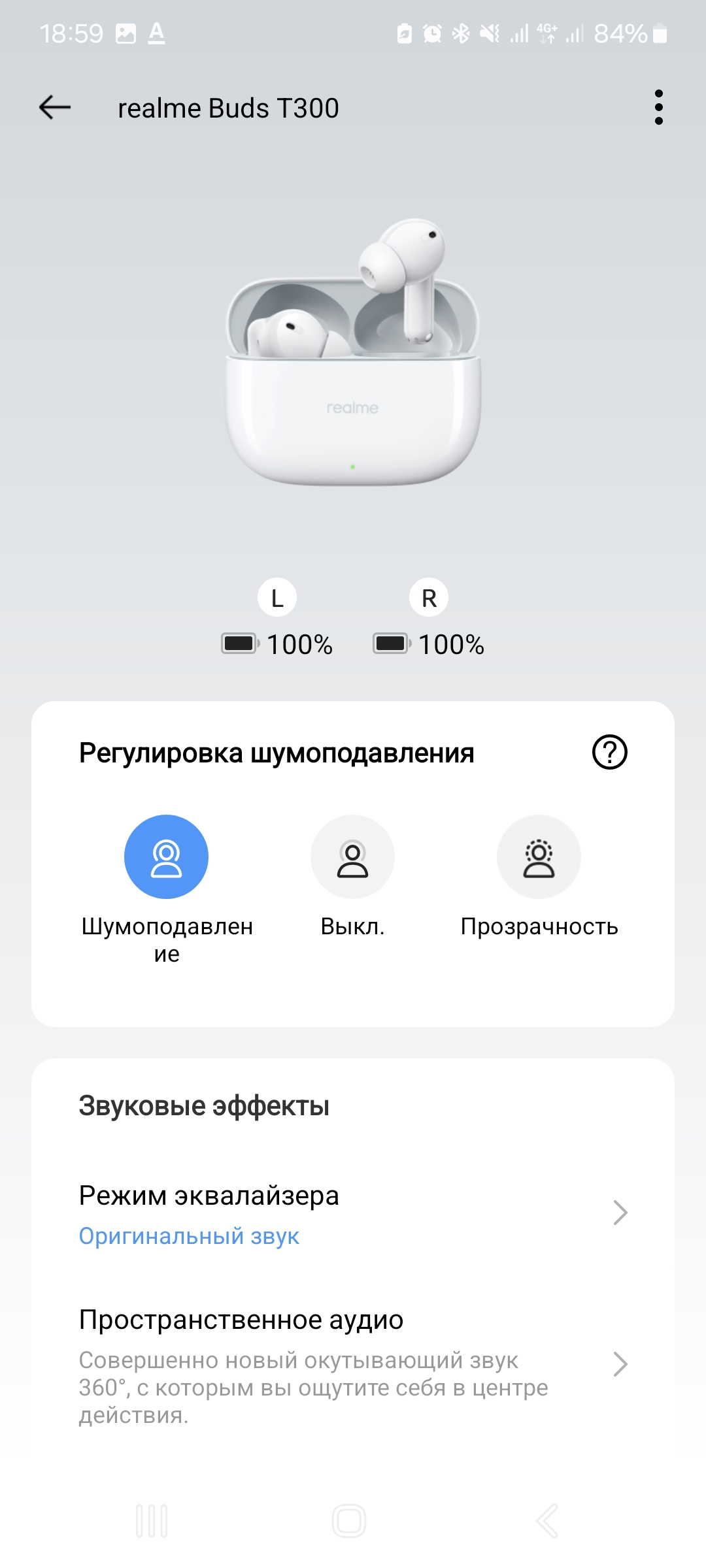Open noise control help question mark
The height and width of the screenshot is (1568, 706).
point(609,752)
